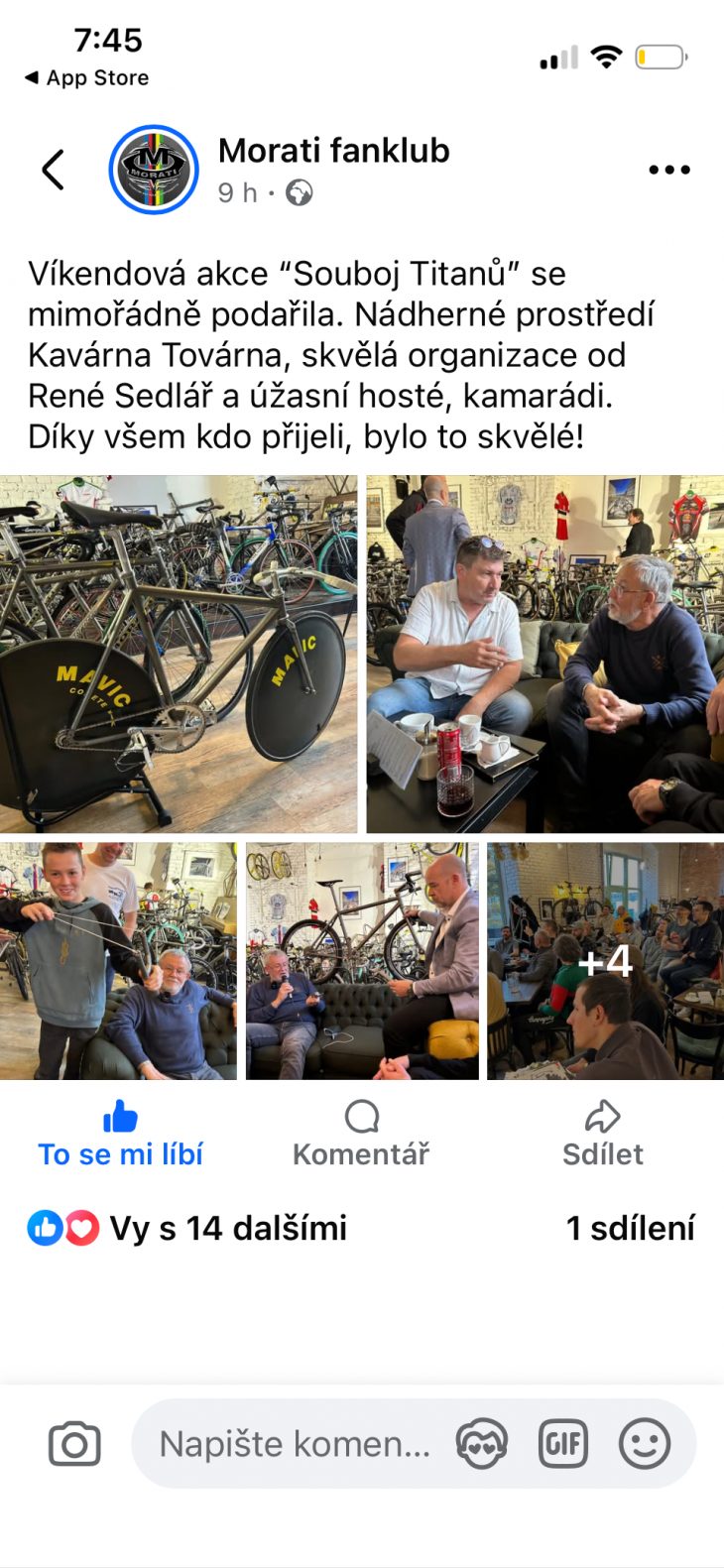This screenshot has width=724, height=1568.
Task: Open the camera to attach a photo
Action: [x=74, y=1444]
